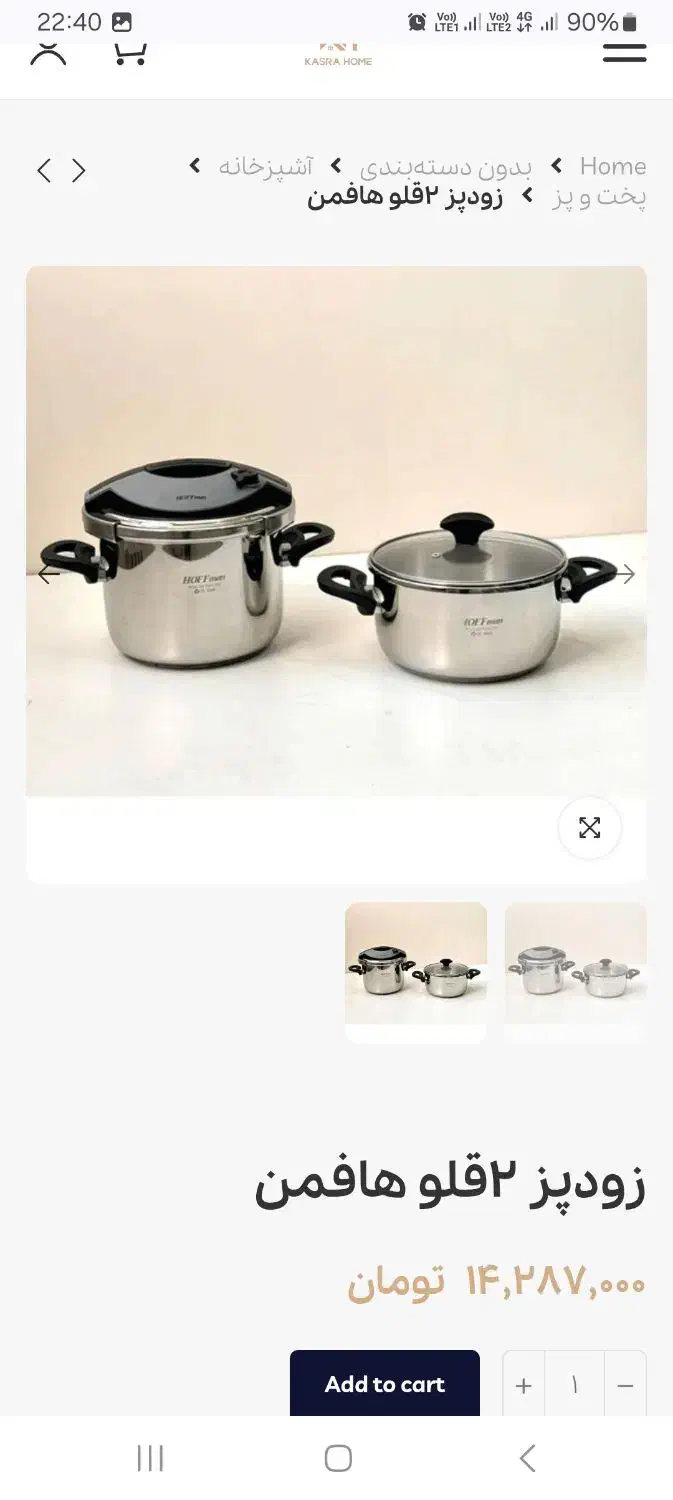Go to the previous product
This screenshot has height=1500, width=673.
[44, 171]
